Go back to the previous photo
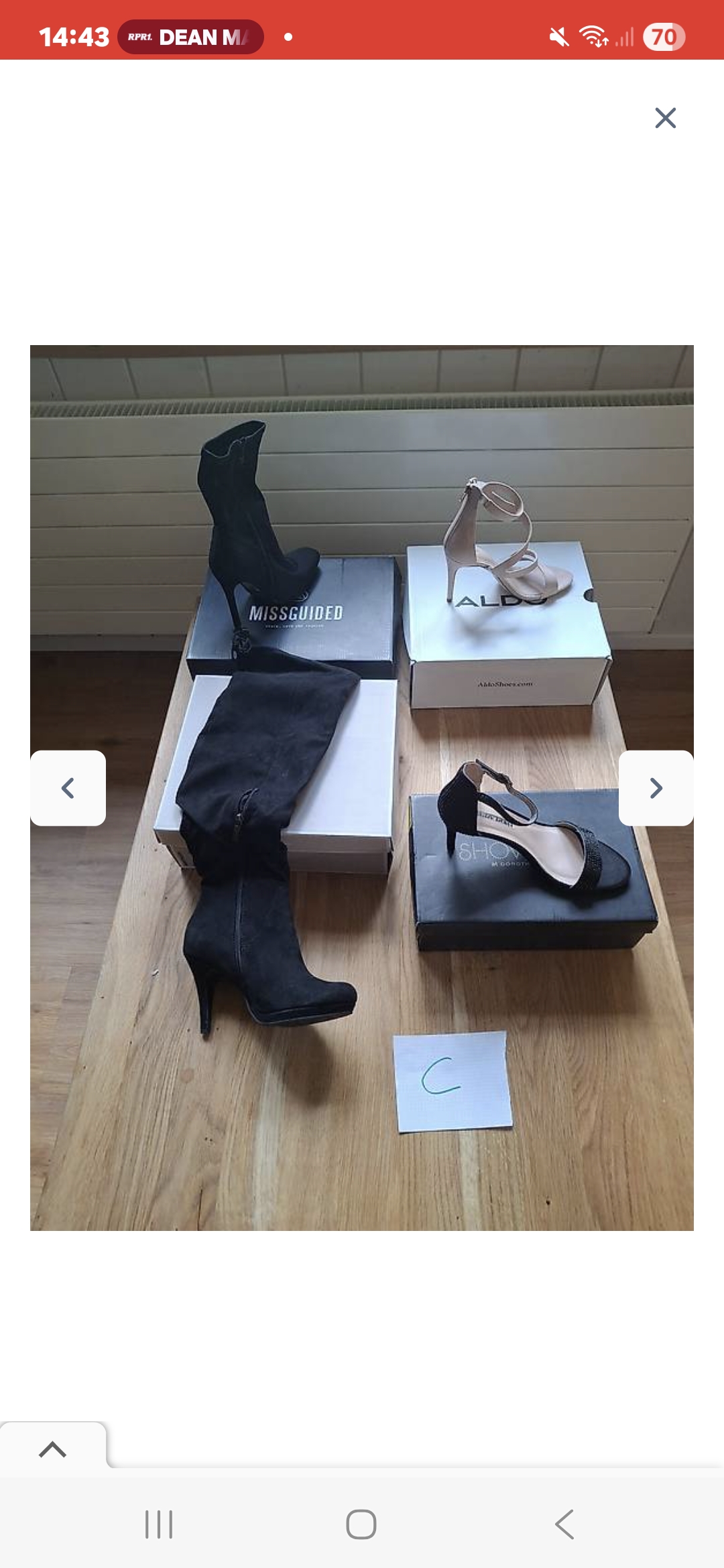The image size is (724, 1568). [x=68, y=789]
